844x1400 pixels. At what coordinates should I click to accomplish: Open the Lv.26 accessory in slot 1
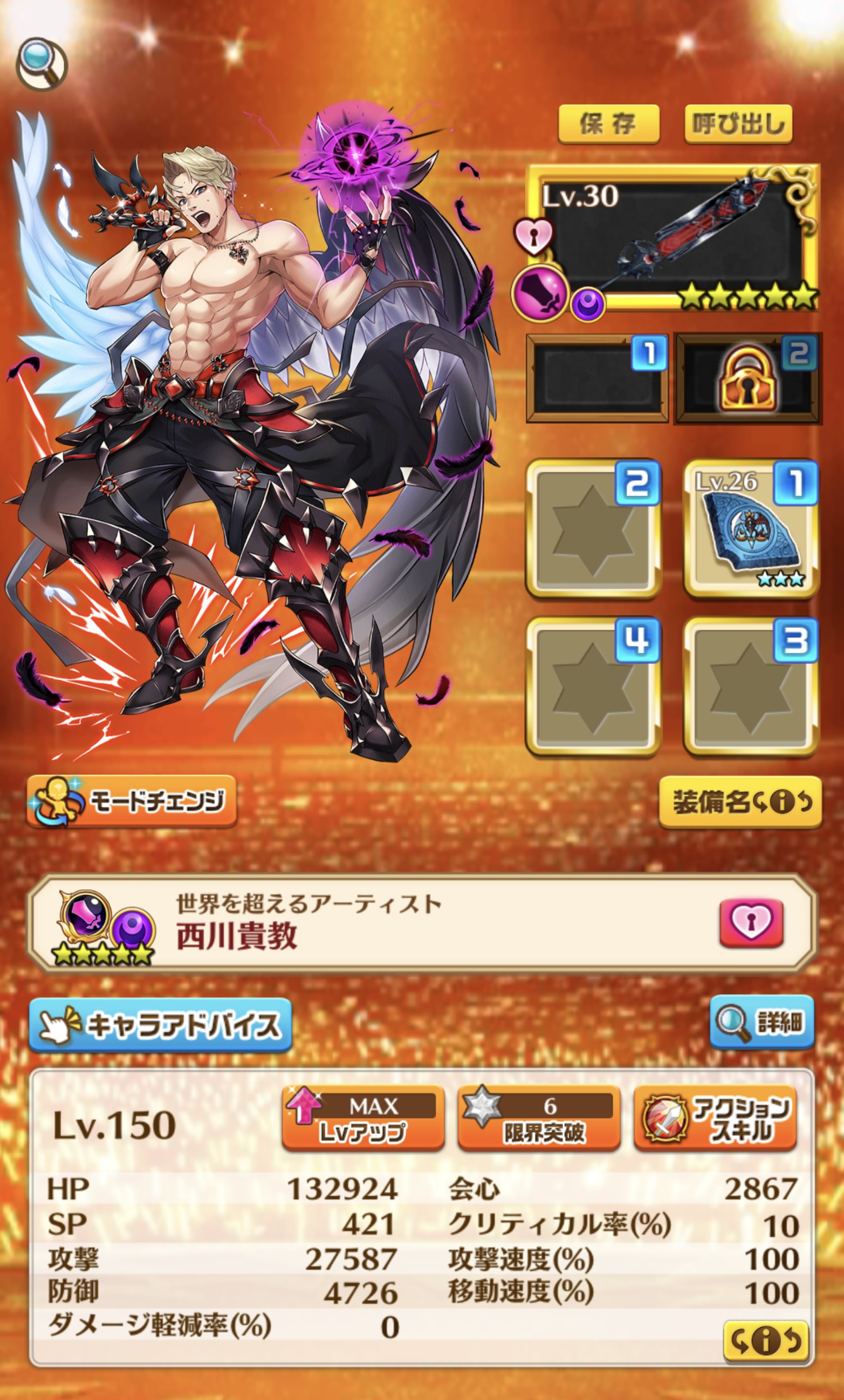[751, 528]
